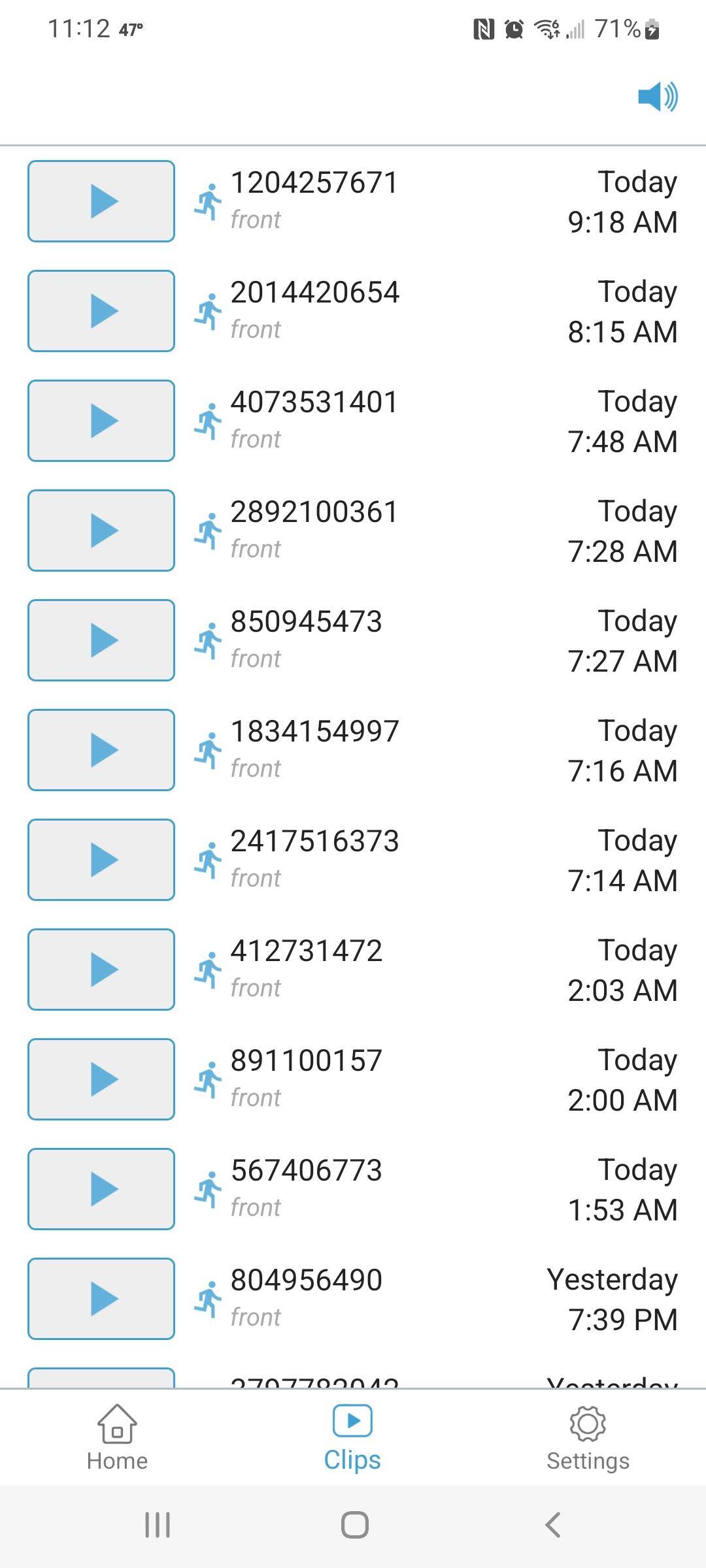Play clip 850945473 from 7:27 AM
Viewport: 706px width, 1568px height.
[101, 640]
